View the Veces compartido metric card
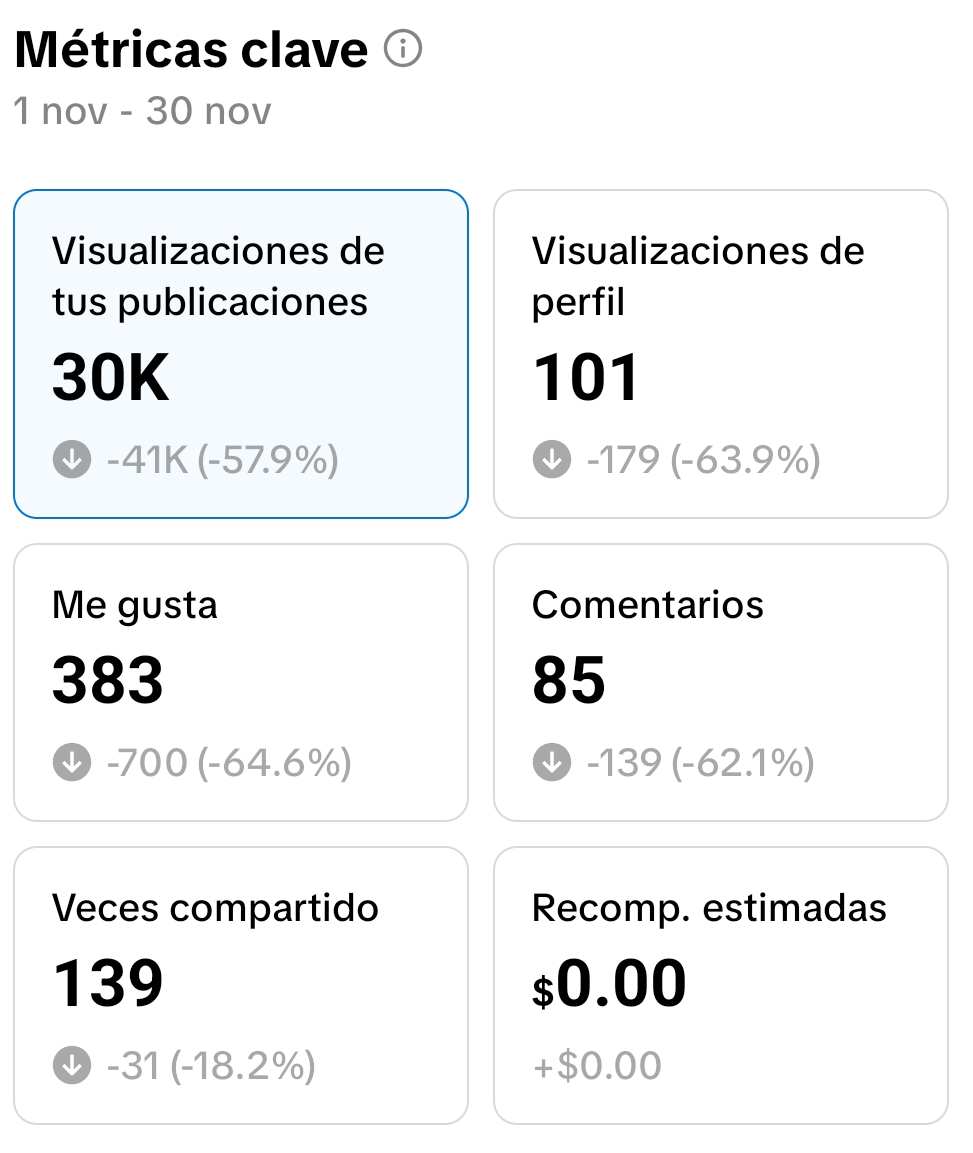 click(x=240, y=985)
